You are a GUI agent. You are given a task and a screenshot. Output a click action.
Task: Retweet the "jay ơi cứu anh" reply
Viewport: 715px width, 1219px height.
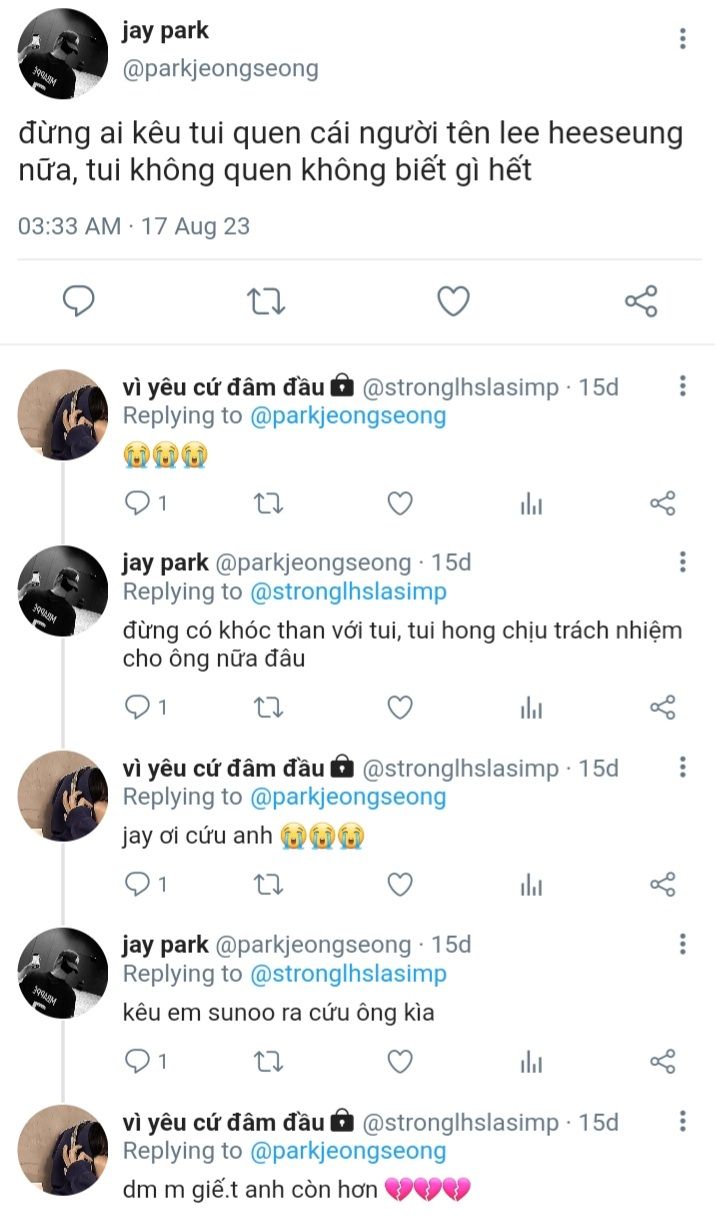(x=268, y=885)
